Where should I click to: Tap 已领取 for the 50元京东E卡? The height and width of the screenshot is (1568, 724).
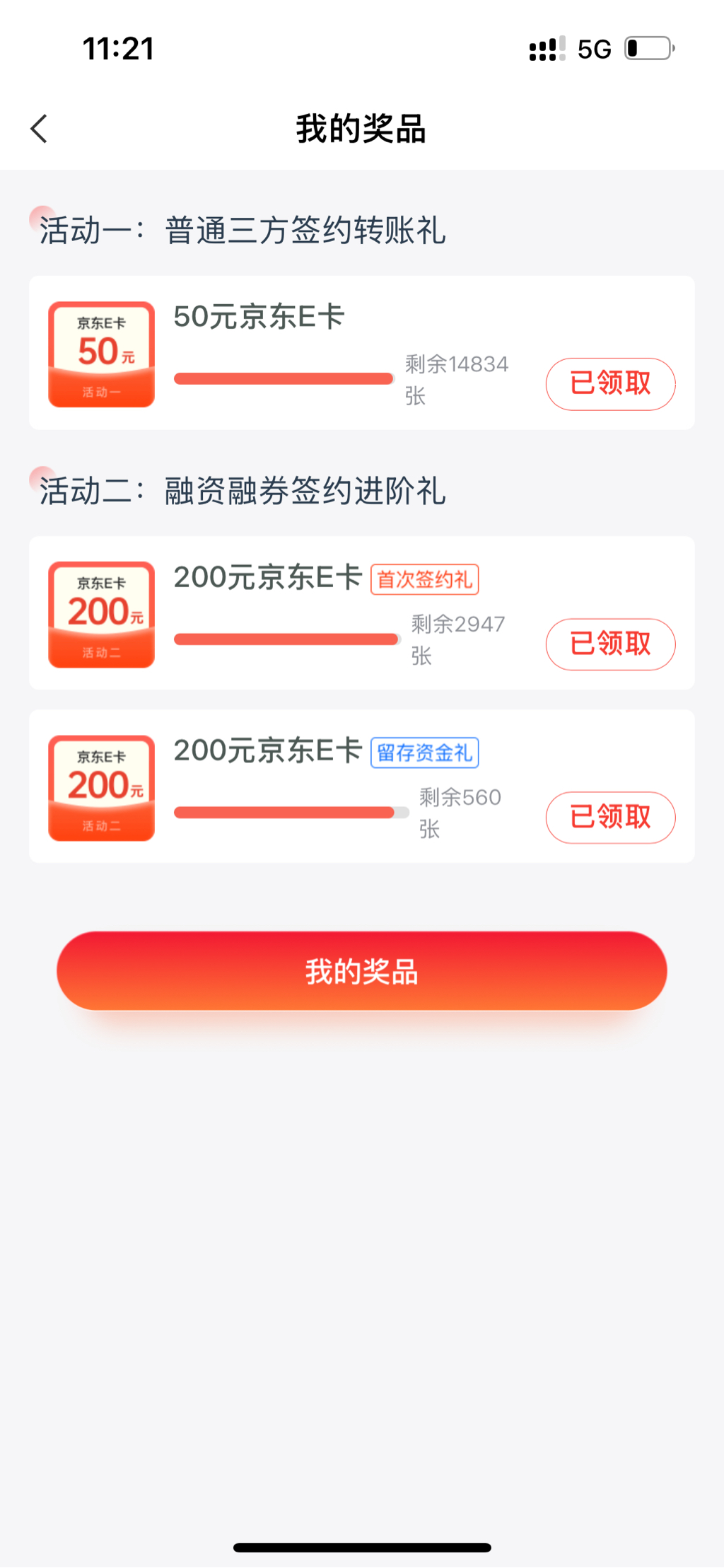tap(610, 384)
